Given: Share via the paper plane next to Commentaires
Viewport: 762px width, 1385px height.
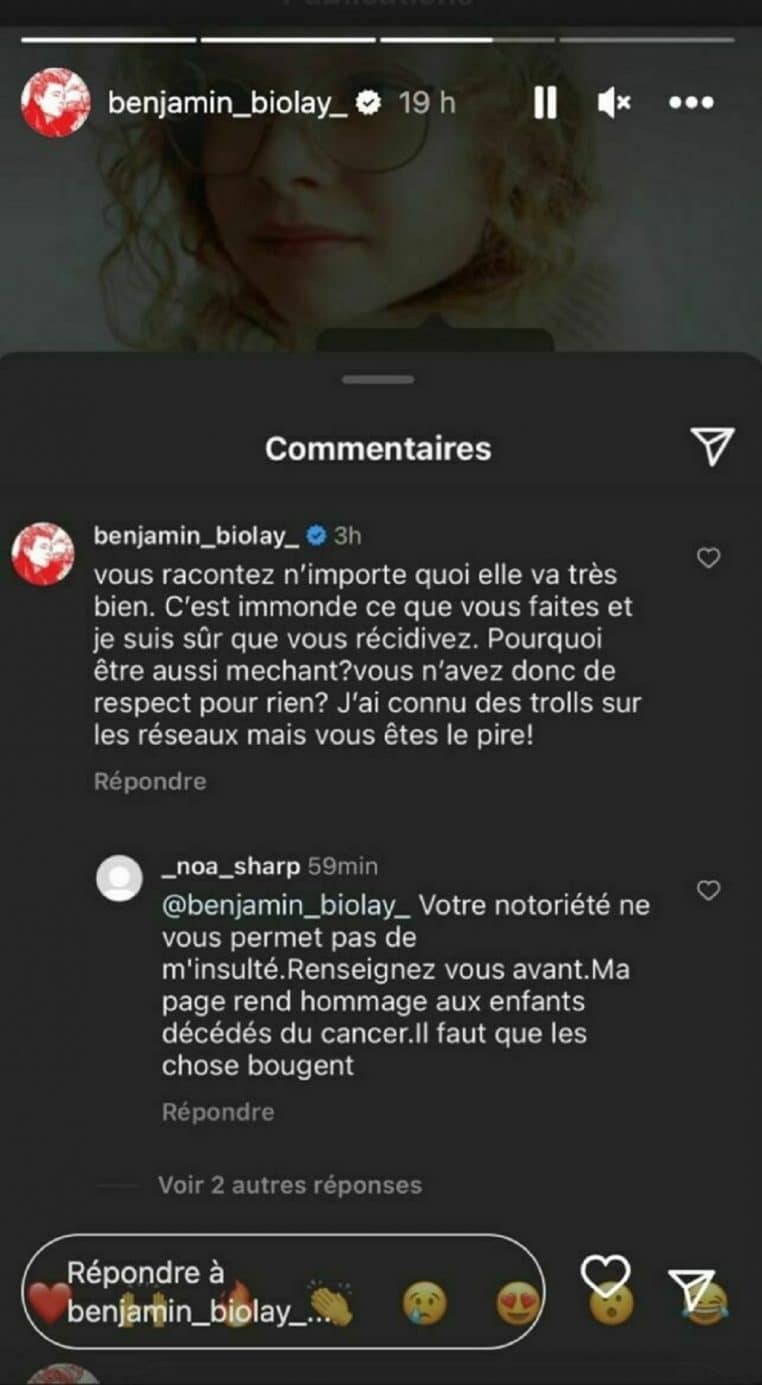Looking at the screenshot, I should pyautogui.click(x=713, y=446).
